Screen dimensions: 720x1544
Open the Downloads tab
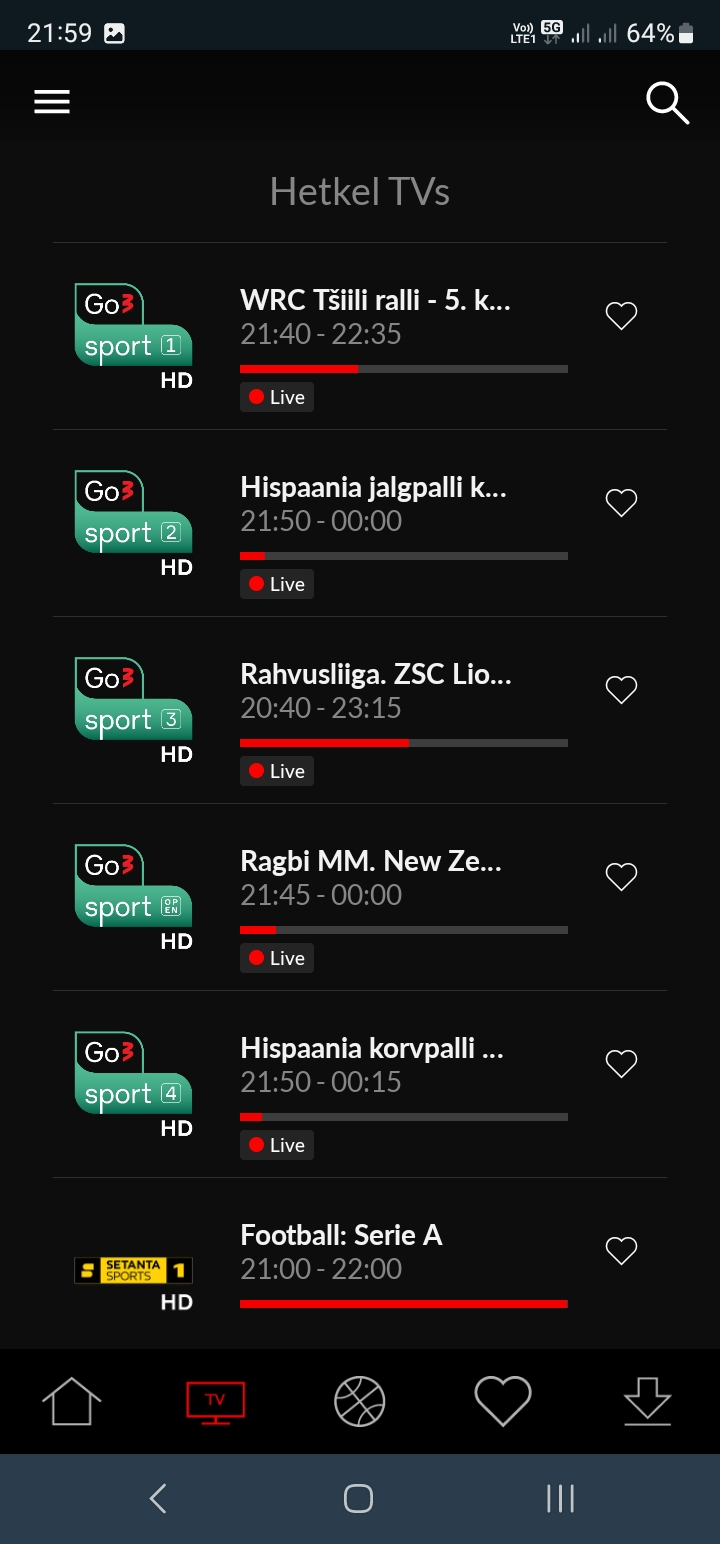pyautogui.click(x=647, y=1401)
